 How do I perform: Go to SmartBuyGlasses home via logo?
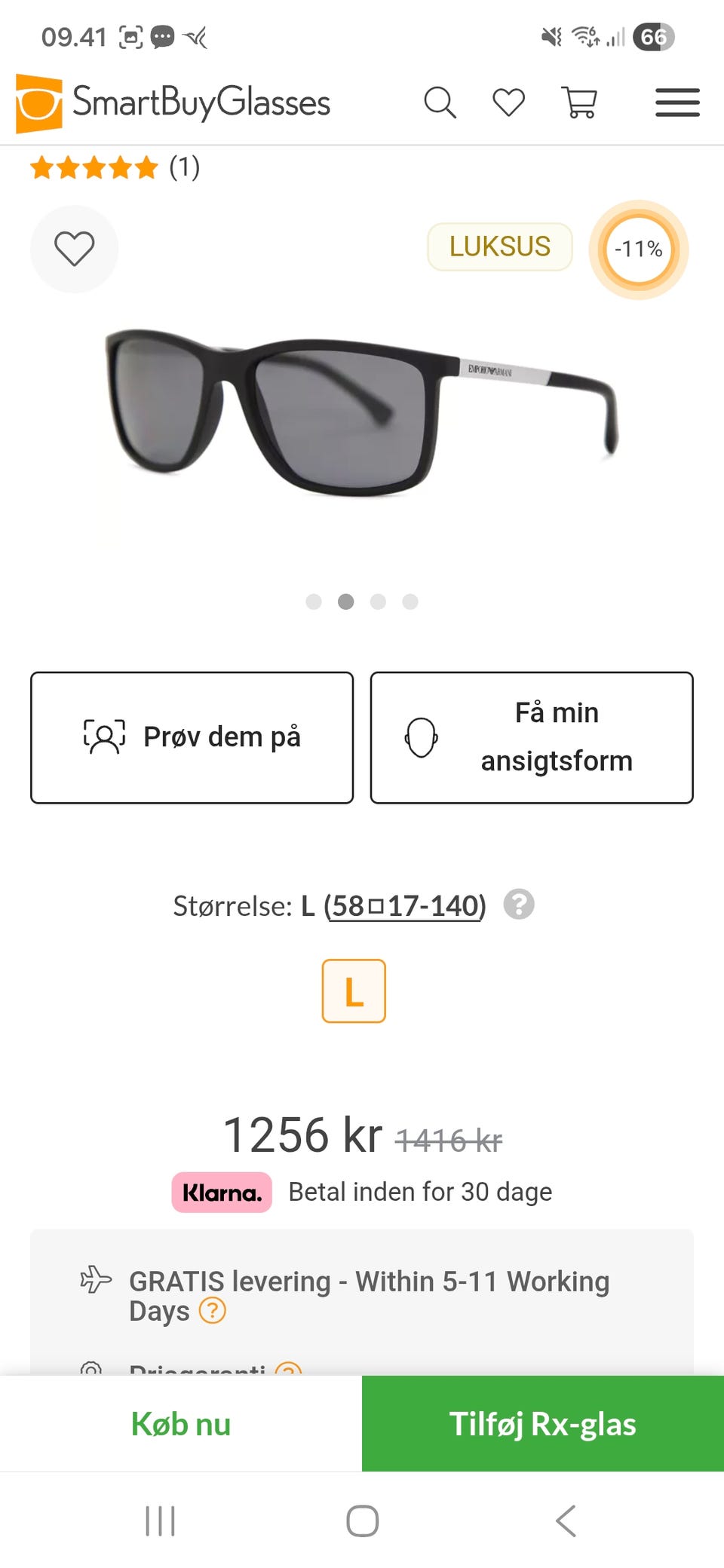[173, 103]
